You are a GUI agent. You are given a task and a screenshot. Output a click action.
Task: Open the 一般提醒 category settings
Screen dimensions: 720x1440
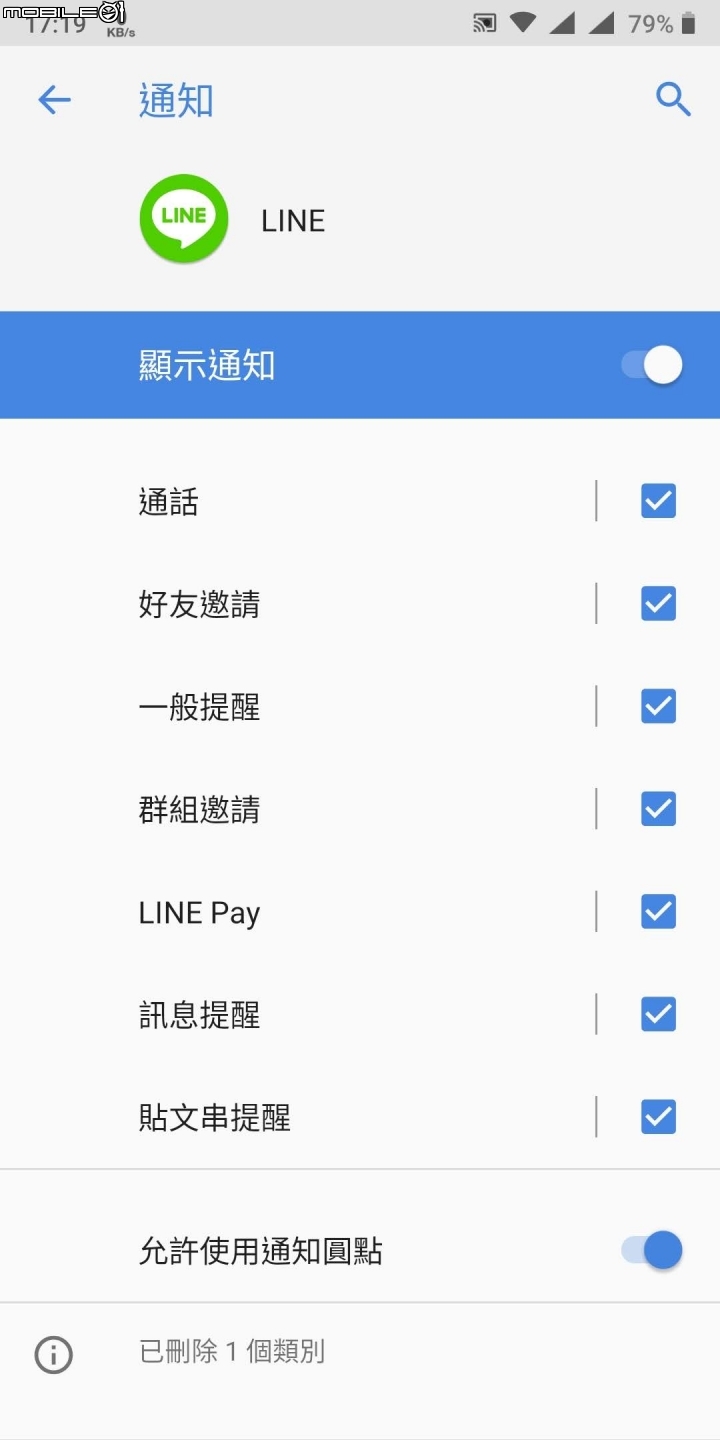pyautogui.click(x=199, y=707)
